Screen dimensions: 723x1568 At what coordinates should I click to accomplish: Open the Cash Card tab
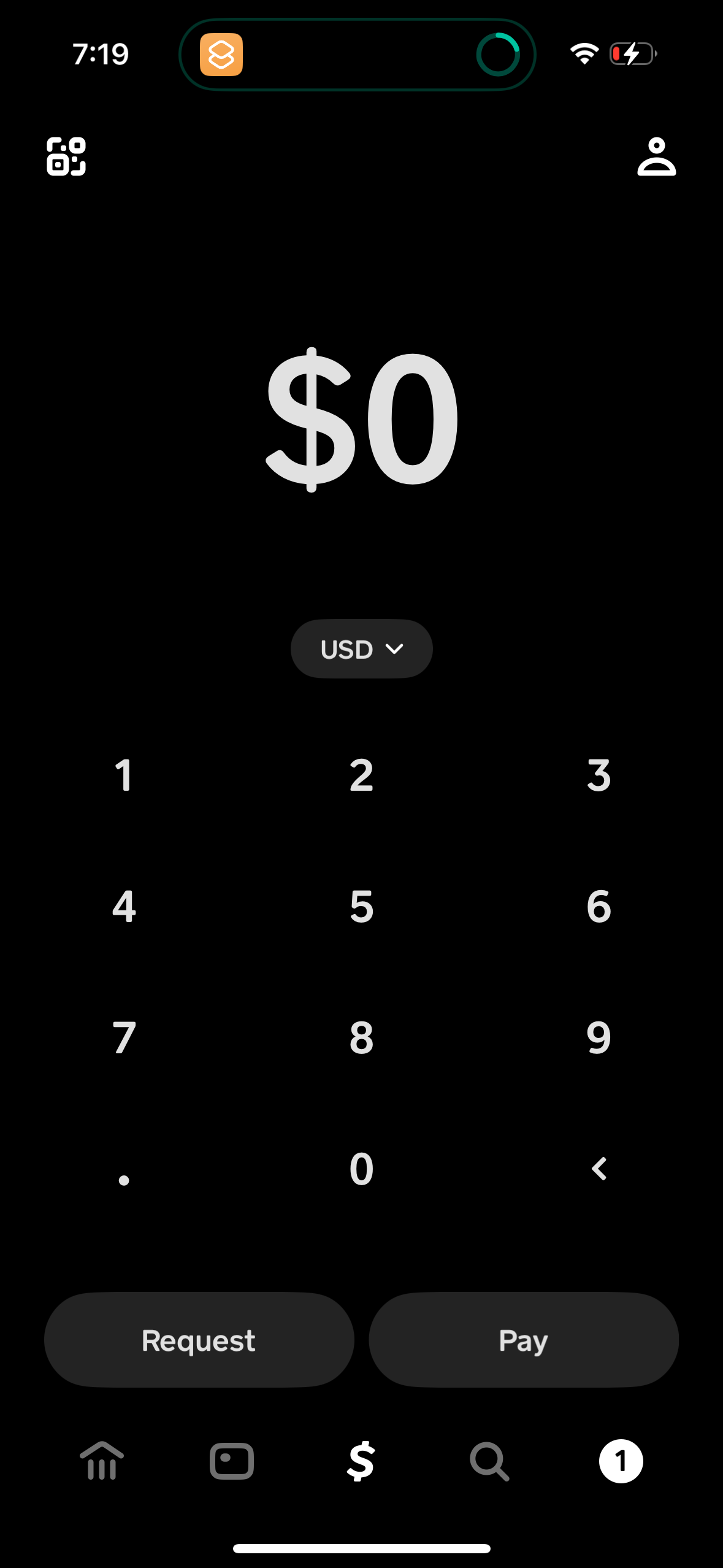click(231, 1461)
